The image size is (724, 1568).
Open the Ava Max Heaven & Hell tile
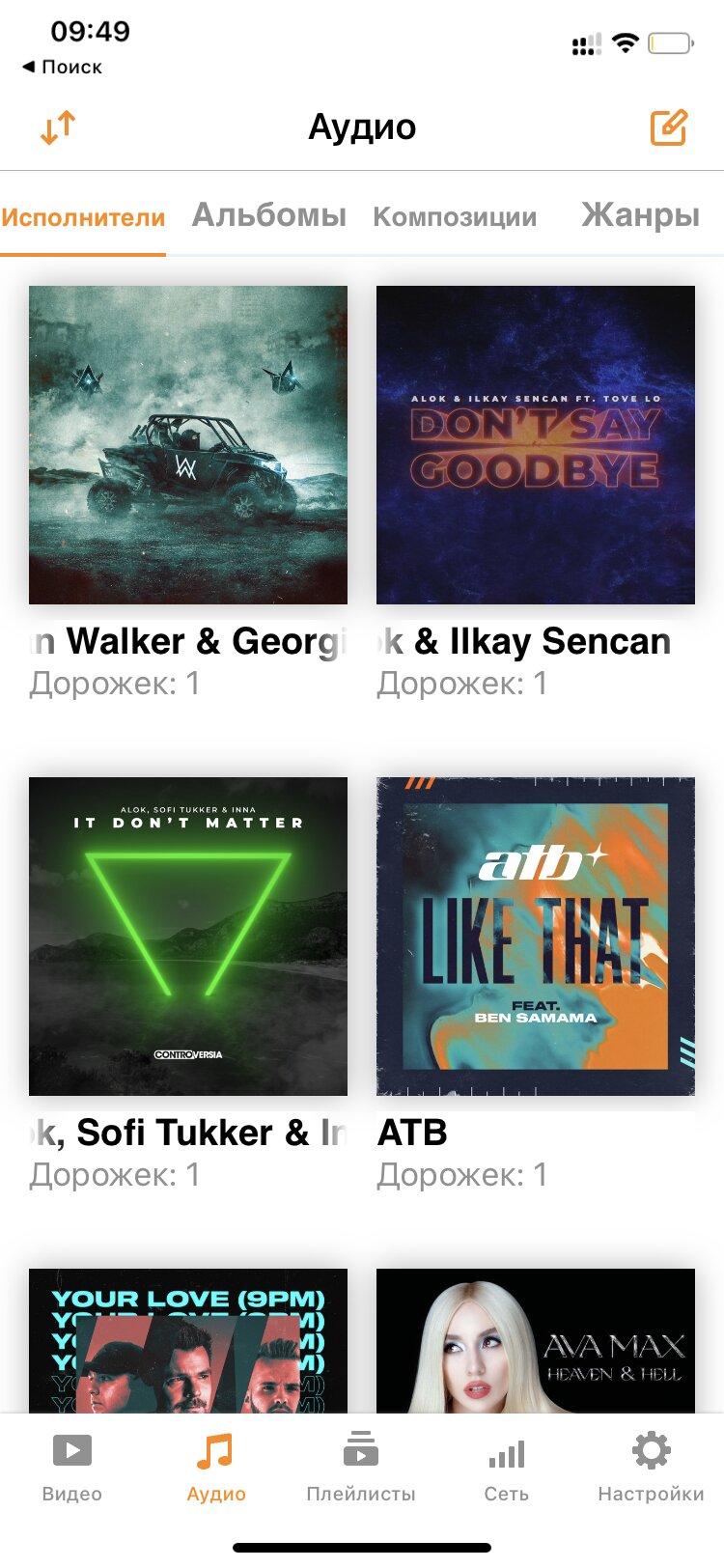536,1341
